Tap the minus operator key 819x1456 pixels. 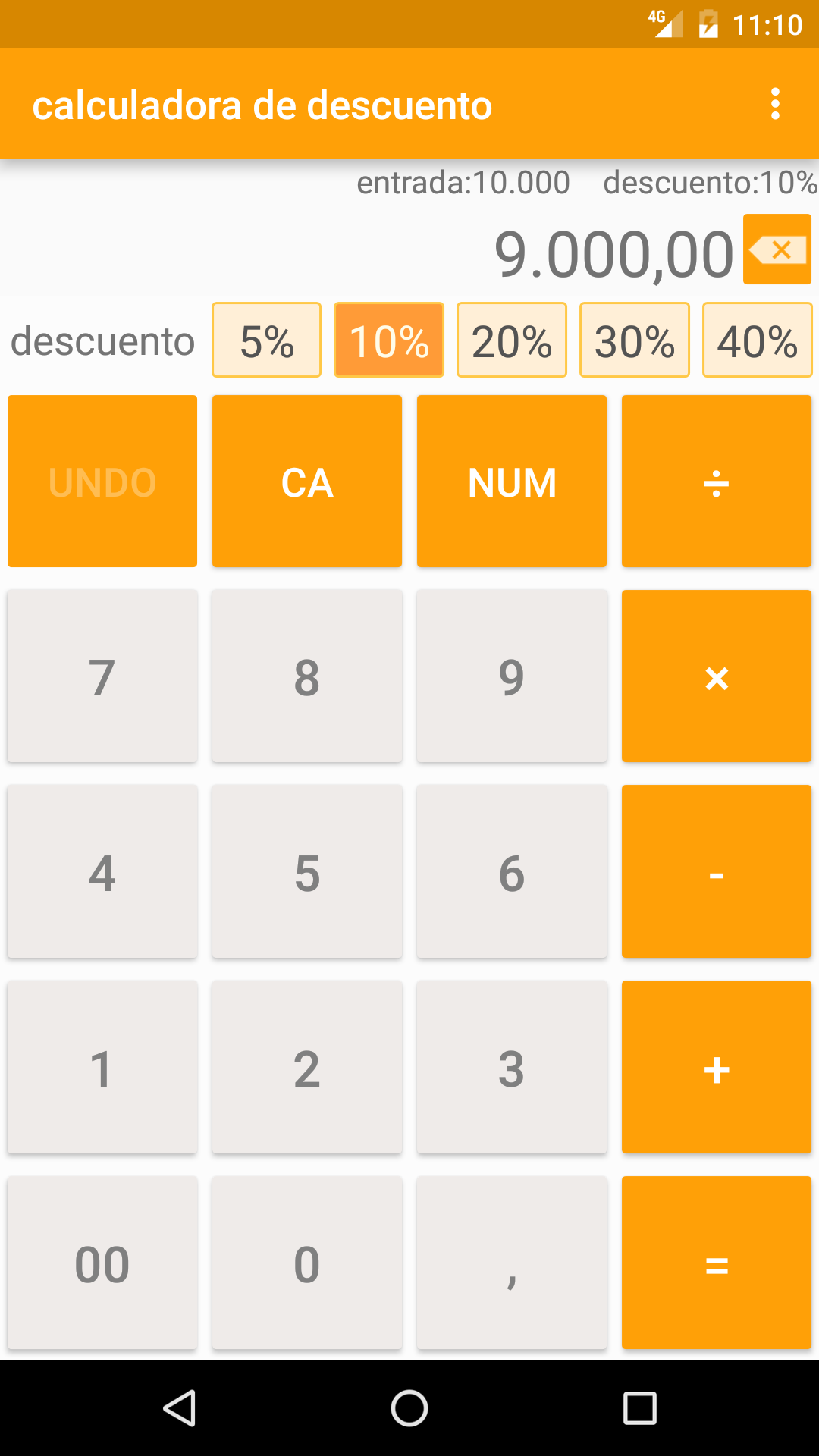pos(717,872)
